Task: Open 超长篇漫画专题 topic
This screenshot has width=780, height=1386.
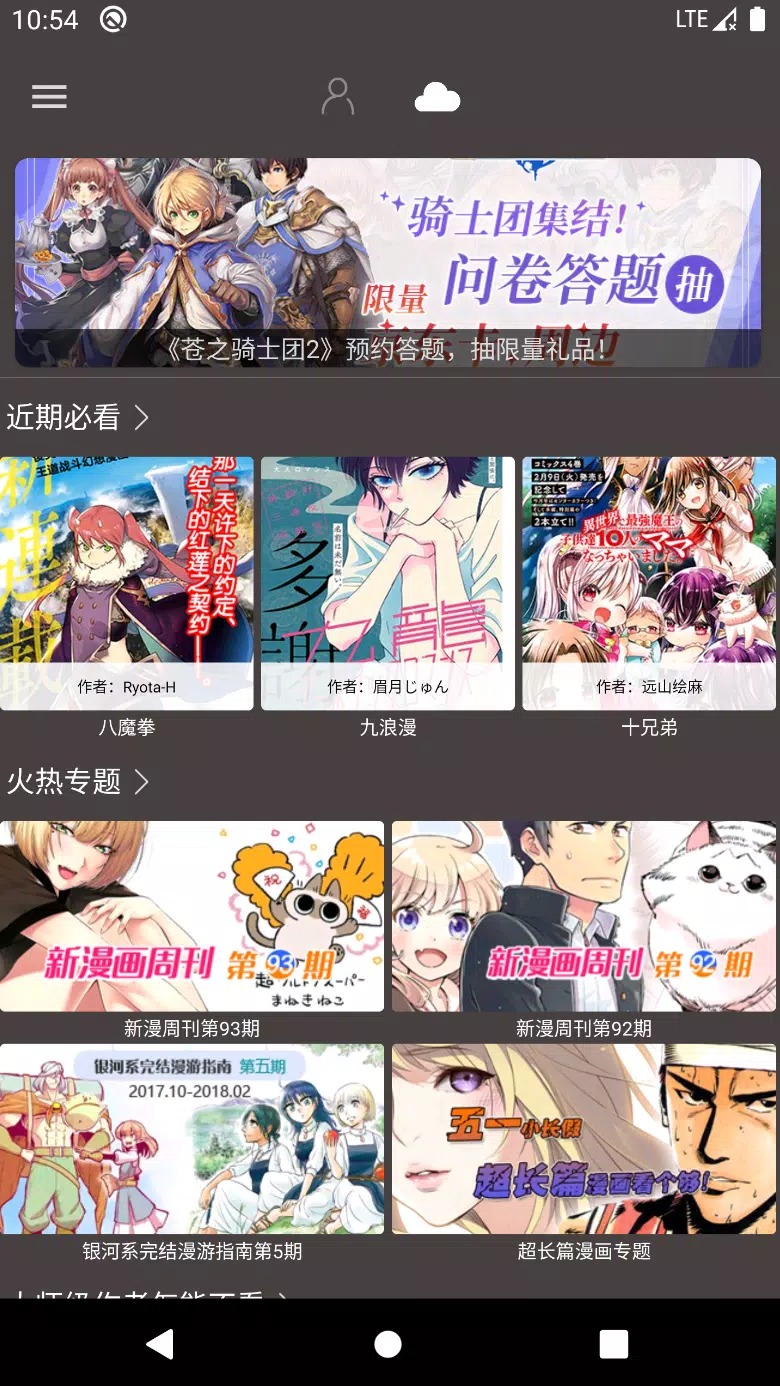Action: 584,1153
